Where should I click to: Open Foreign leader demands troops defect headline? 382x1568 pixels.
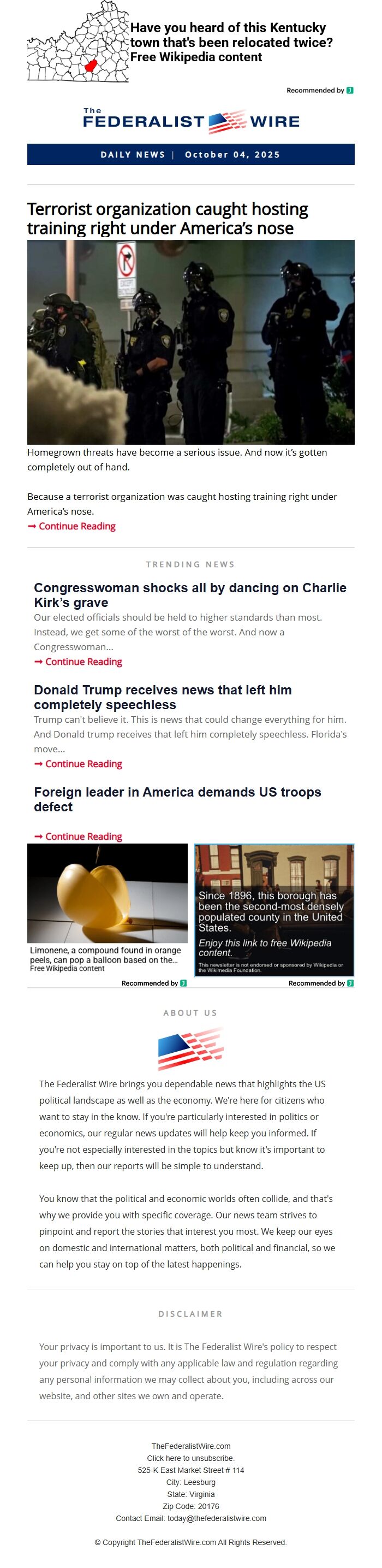177,799
